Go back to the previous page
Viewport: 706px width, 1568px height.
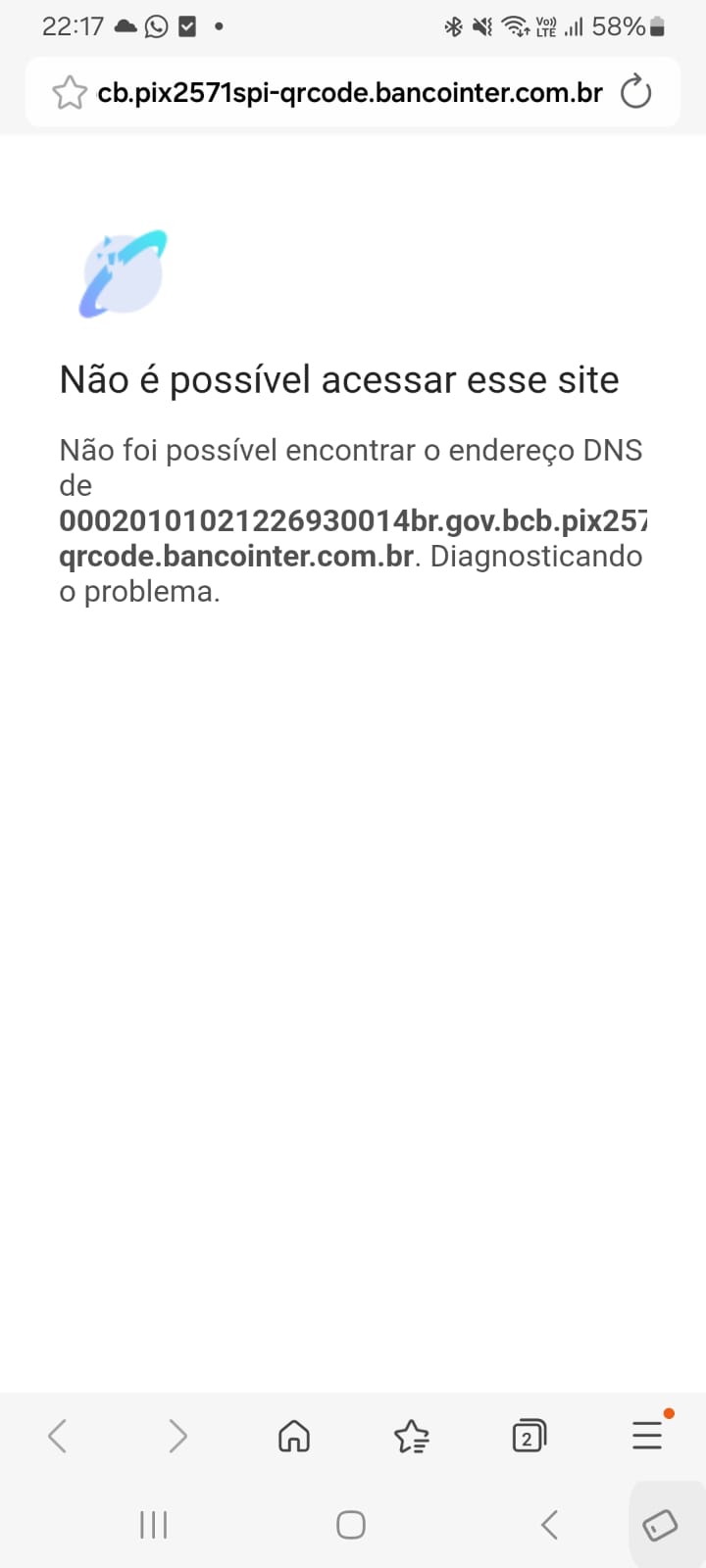(x=58, y=1437)
